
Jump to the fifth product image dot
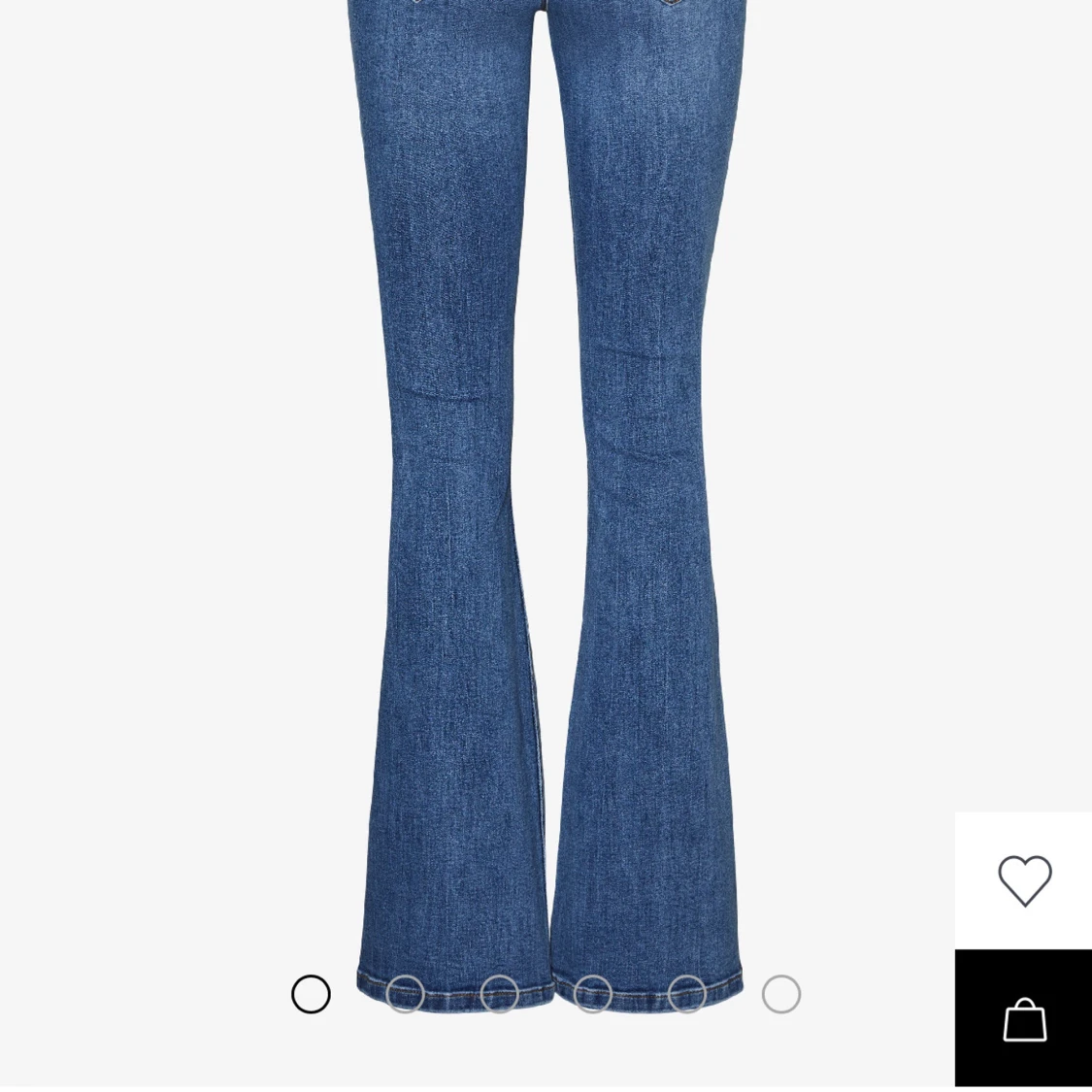(687, 994)
